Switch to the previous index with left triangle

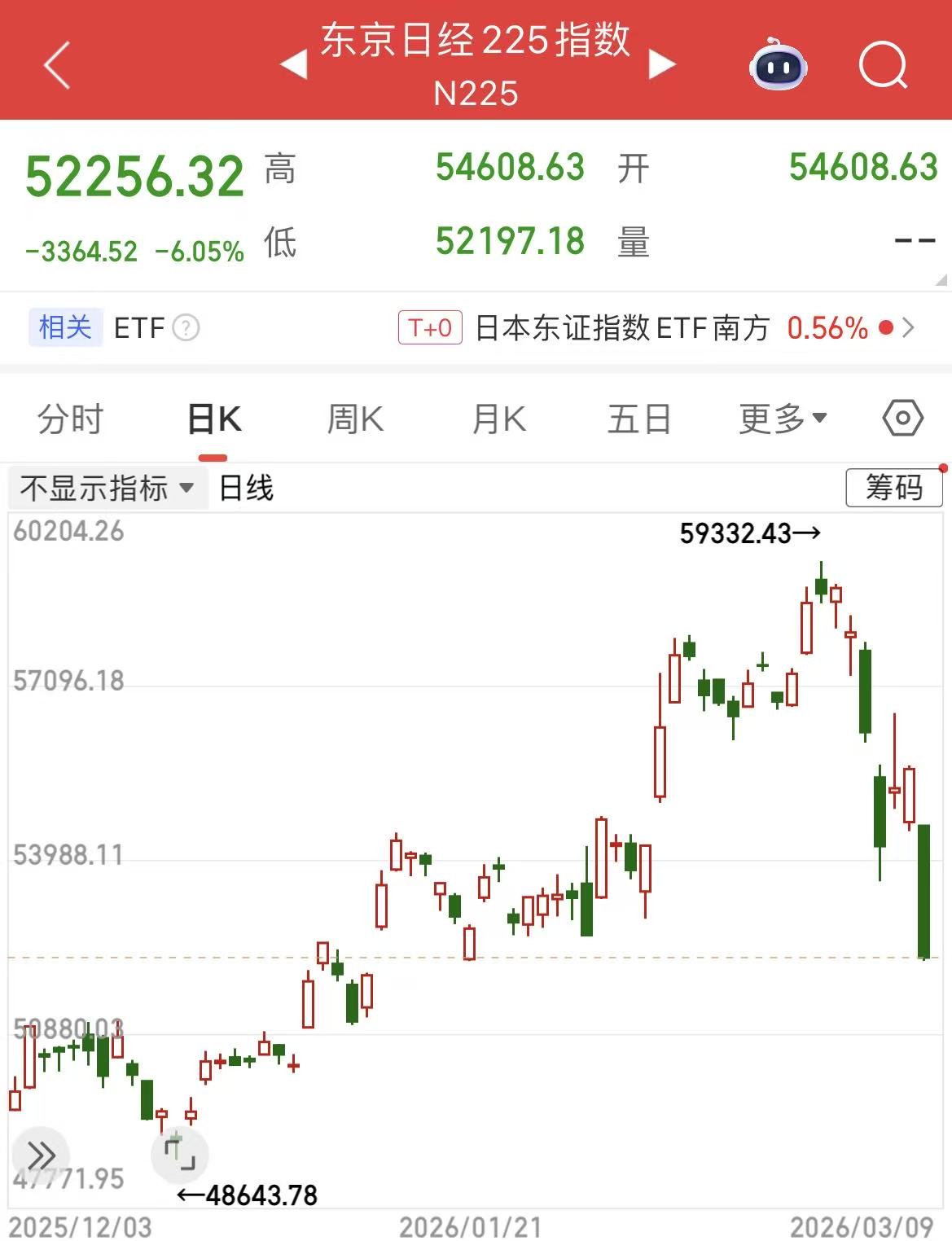293,65
